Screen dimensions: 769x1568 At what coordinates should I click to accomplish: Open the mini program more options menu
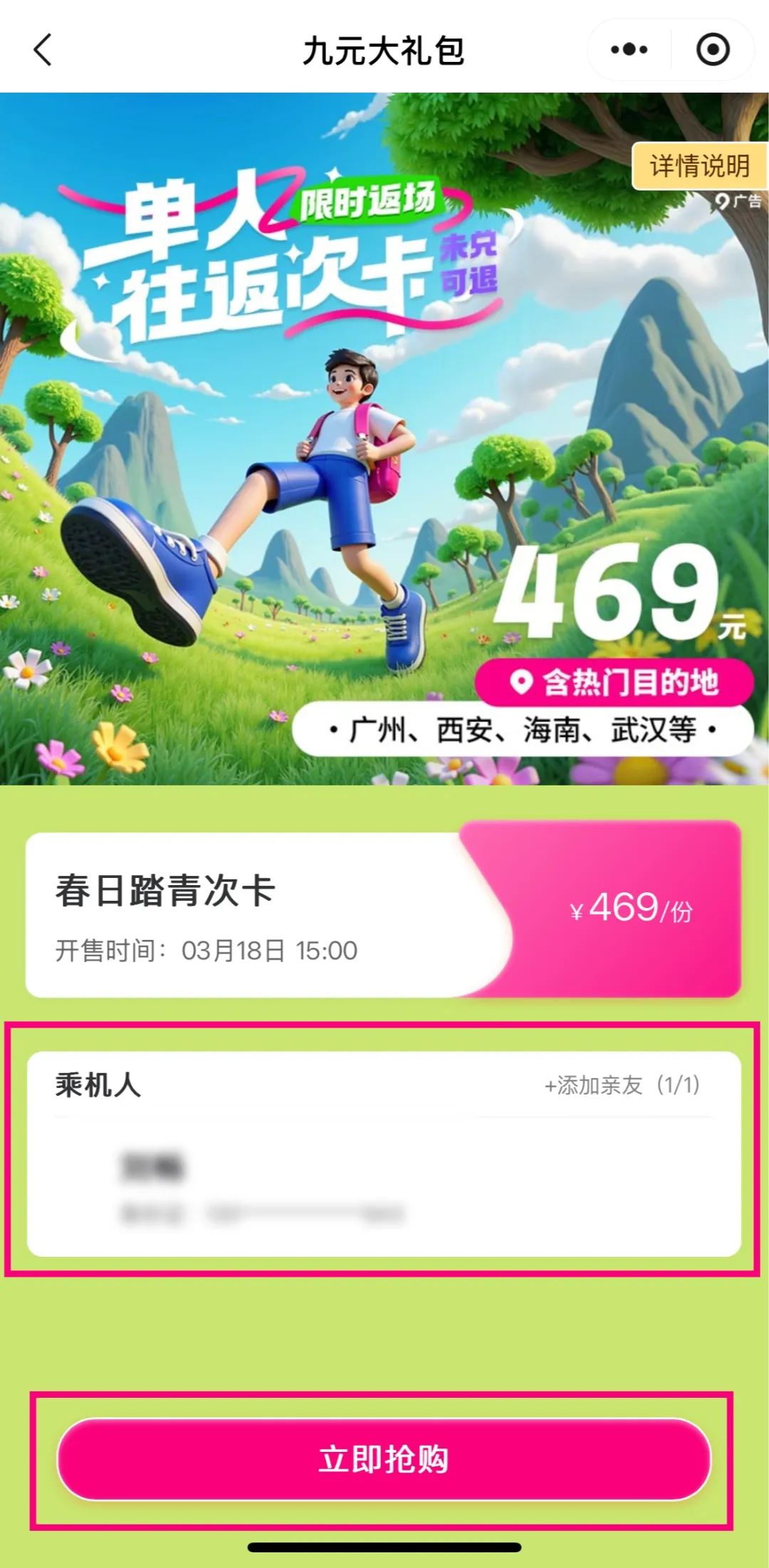click(629, 50)
